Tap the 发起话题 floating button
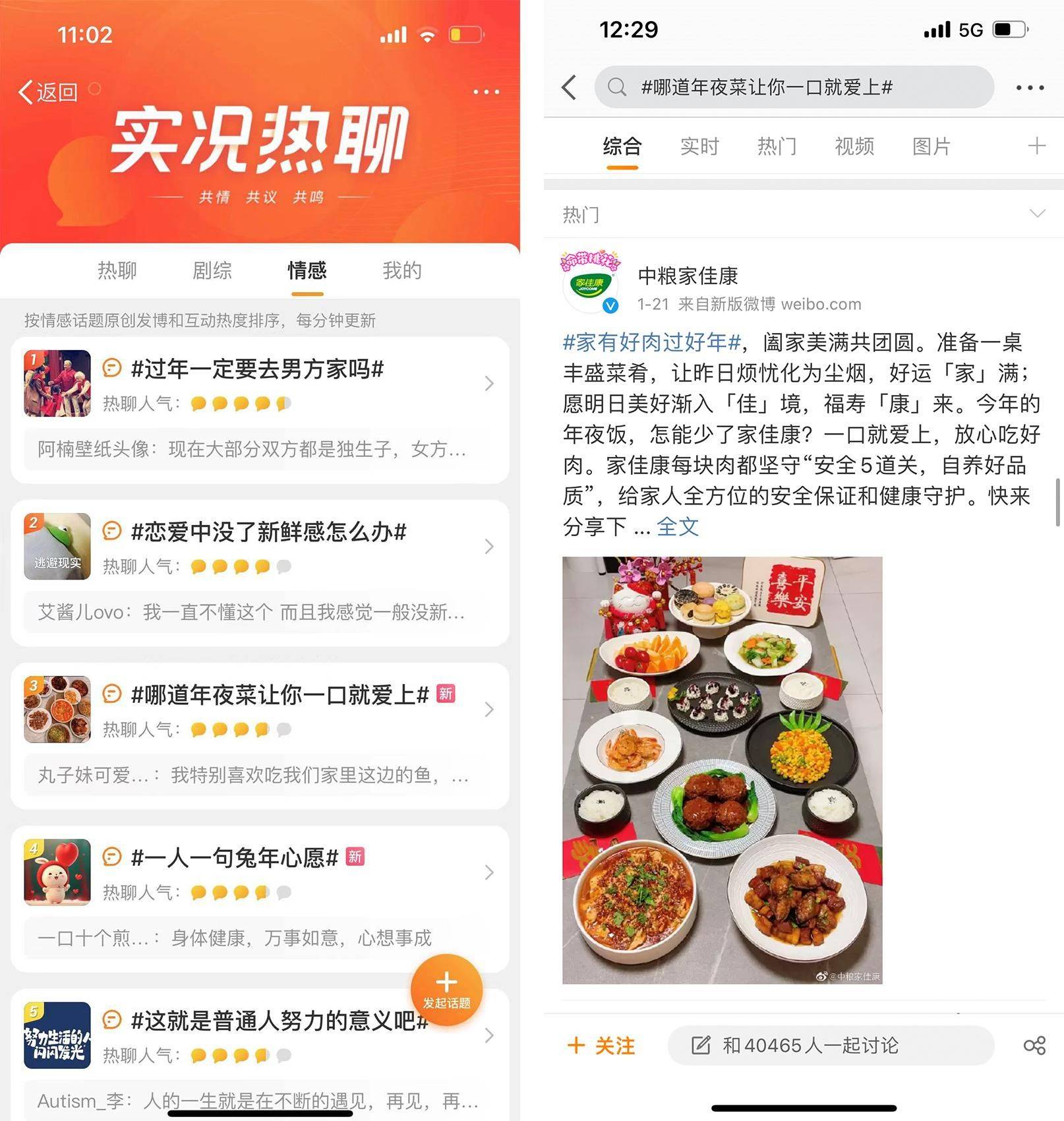 pos(446,990)
